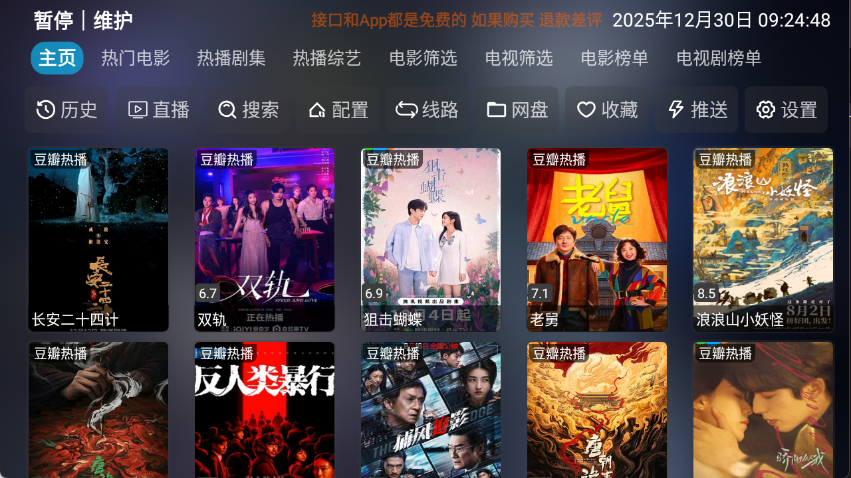Open the 配置 configuration page
This screenshot has width=851, height=478.
click(x=338, y=110)
